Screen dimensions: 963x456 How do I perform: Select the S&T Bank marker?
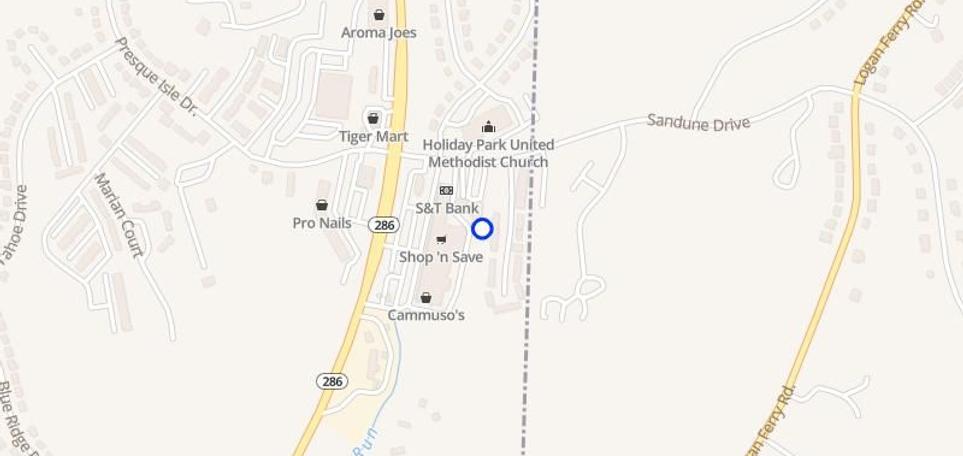[x=446, y=190]
